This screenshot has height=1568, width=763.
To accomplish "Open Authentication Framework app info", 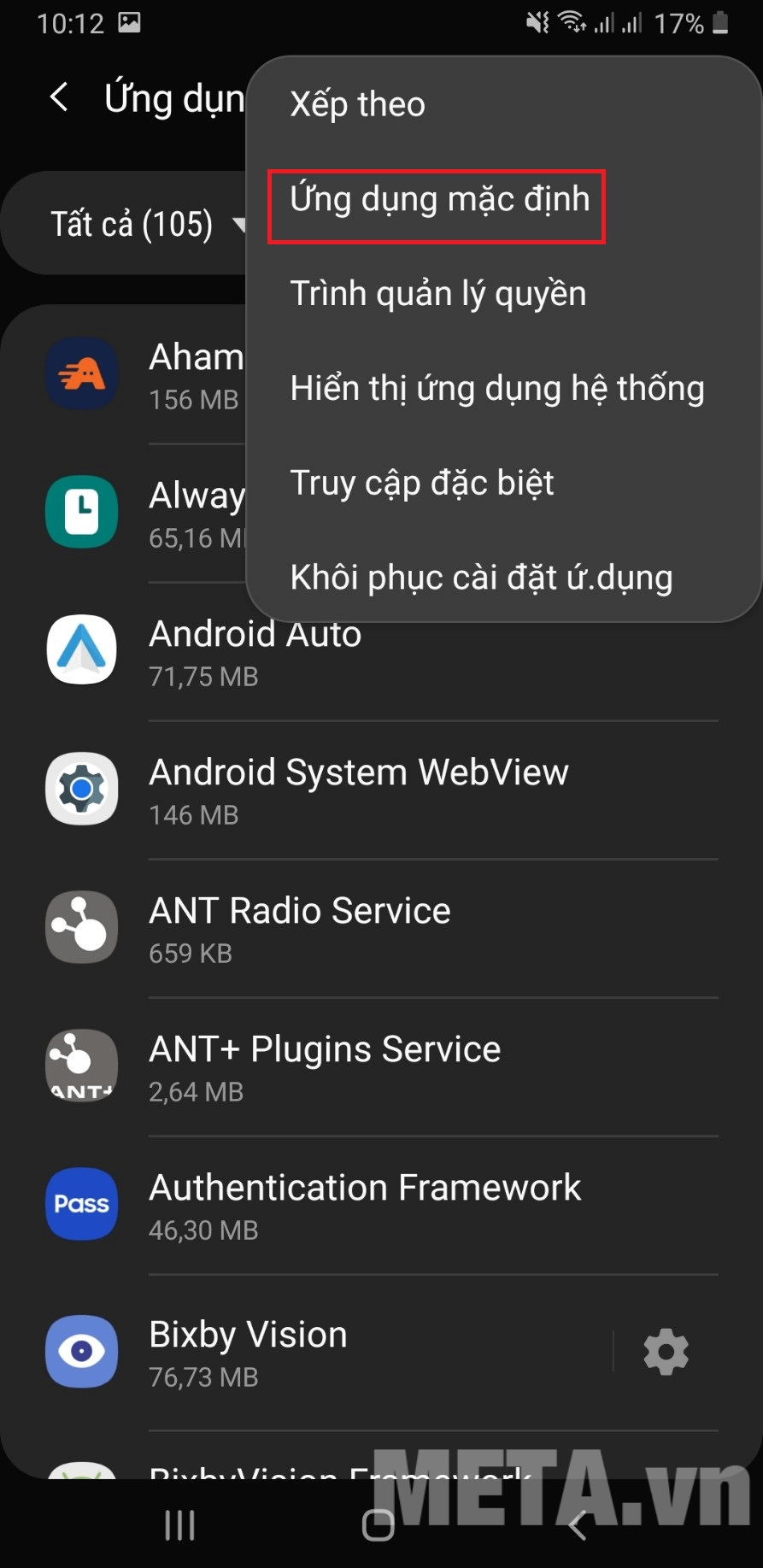I will coord(365,1206).
